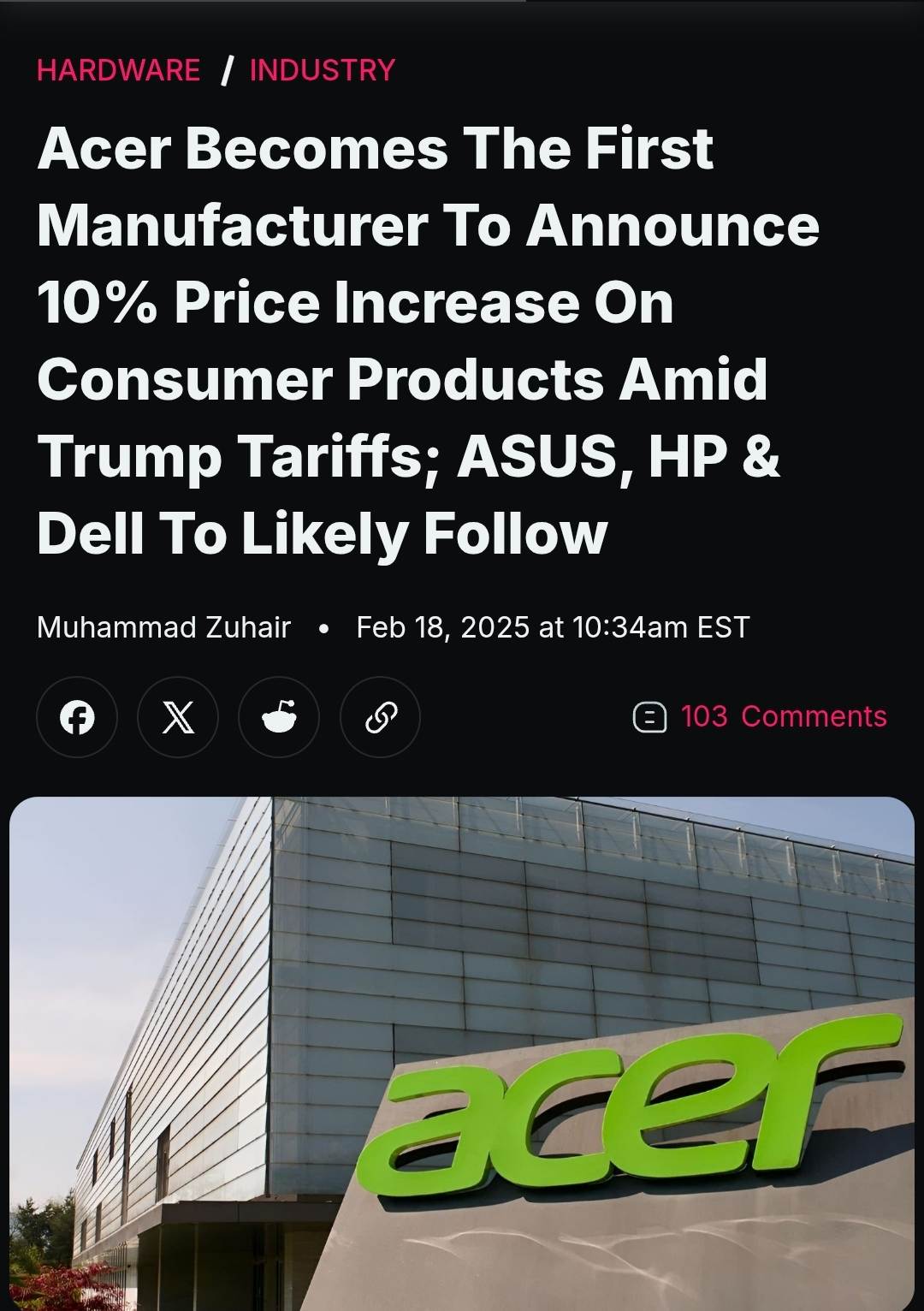
Task: Open the HARDWARE category link
Action: click(x=118, y=69)
